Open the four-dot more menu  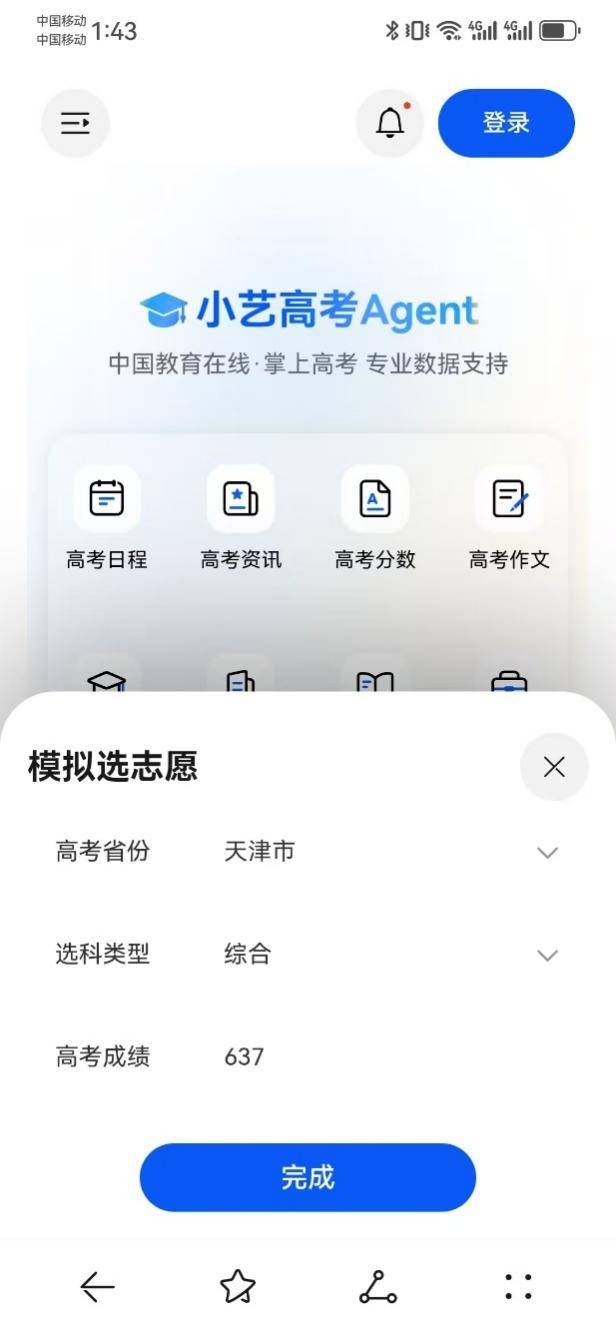518,1286
